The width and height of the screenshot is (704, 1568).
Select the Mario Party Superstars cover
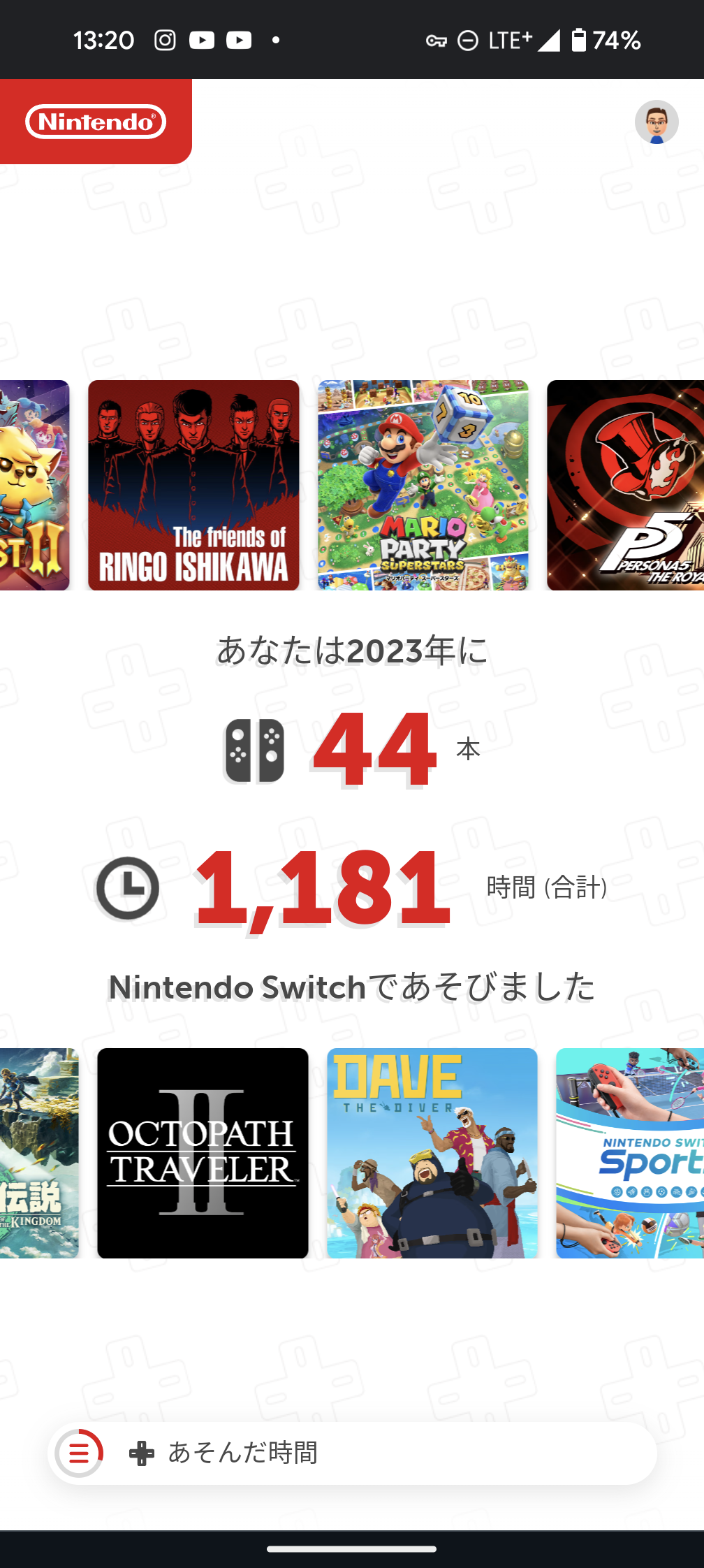(x=423, y=485)
